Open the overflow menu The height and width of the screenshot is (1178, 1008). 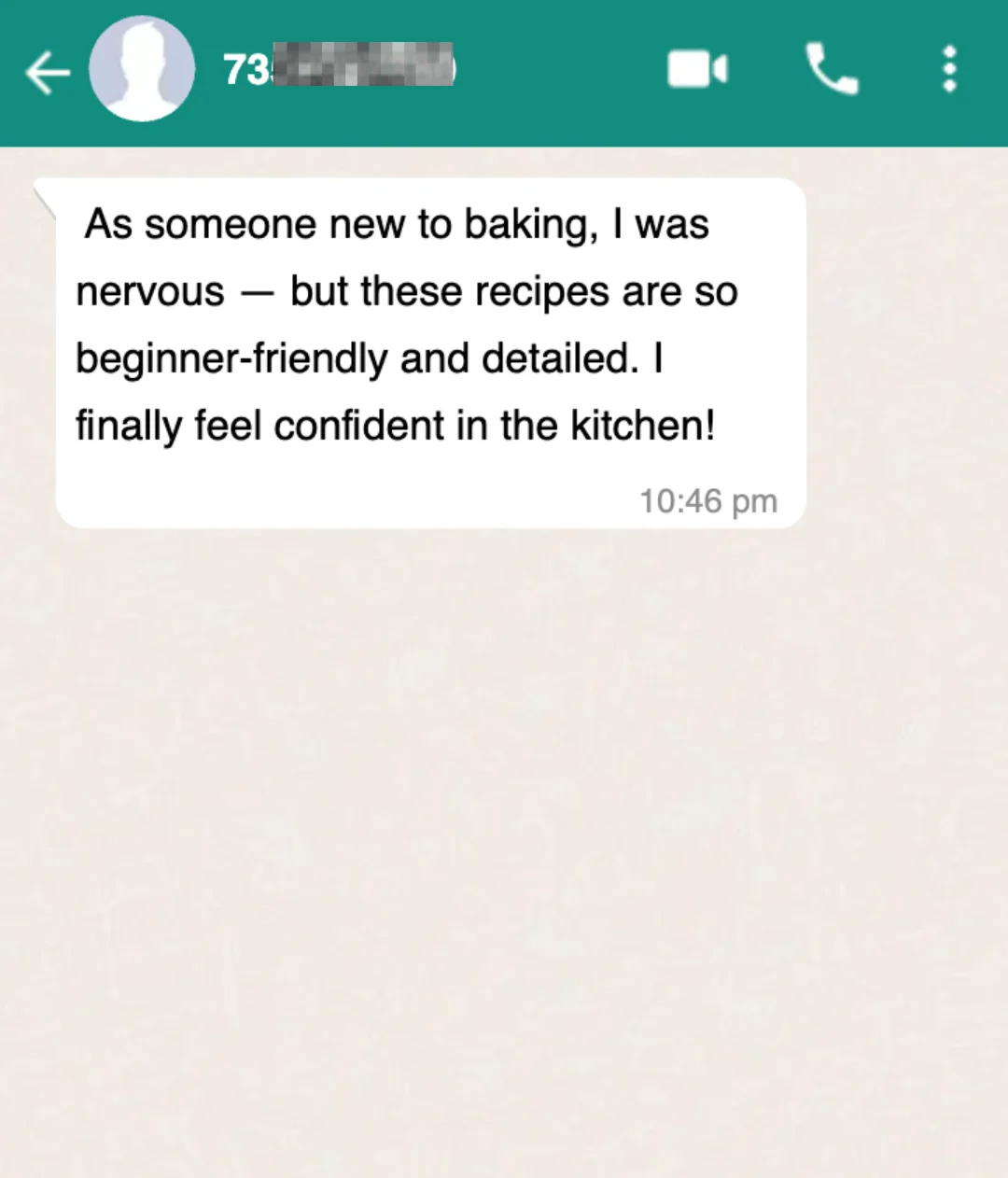(x=949, y=69)
